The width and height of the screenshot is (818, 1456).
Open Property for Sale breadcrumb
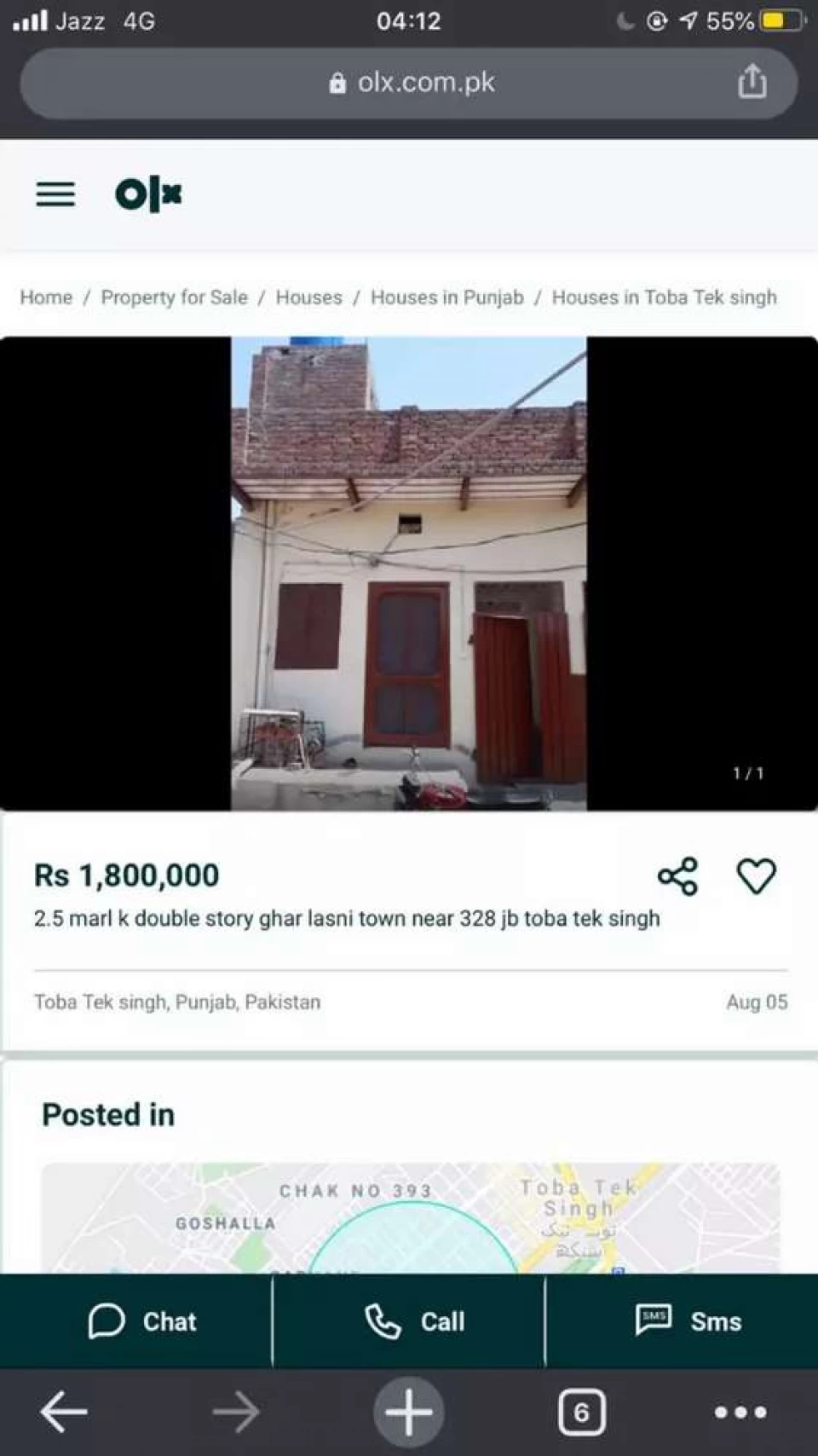174,298
